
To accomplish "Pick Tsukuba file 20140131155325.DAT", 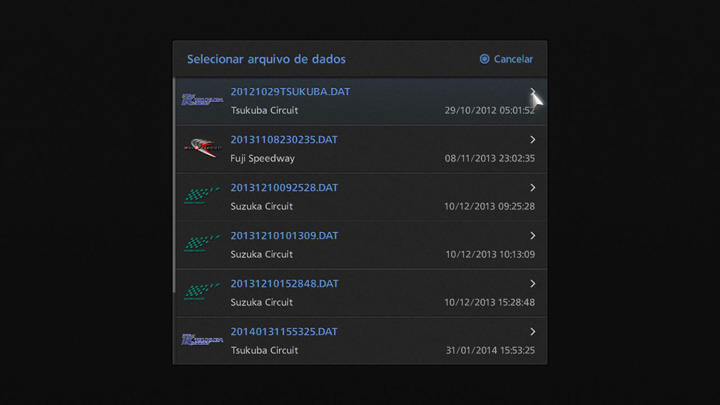I will [x=360, y=340].
